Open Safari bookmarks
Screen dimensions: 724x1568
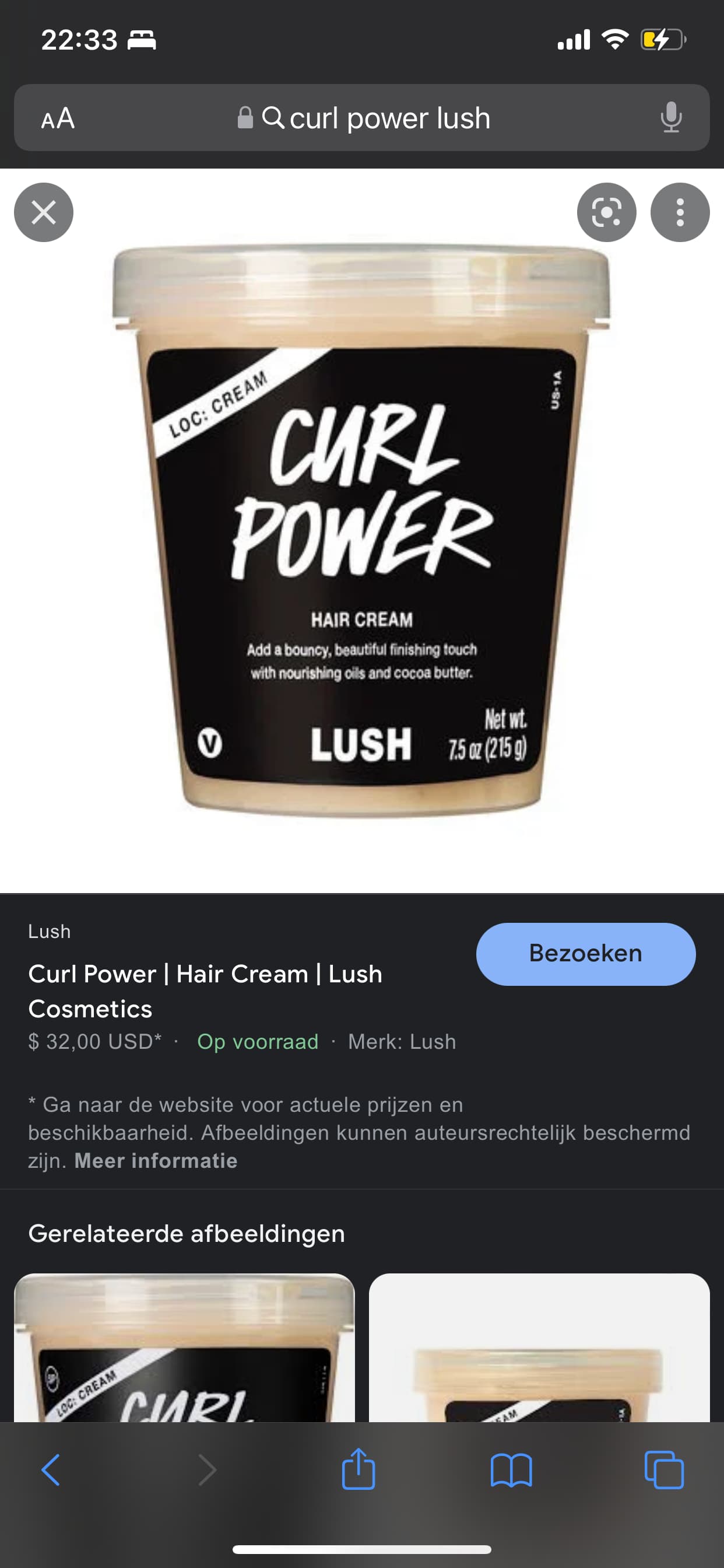coord(511,1470)
